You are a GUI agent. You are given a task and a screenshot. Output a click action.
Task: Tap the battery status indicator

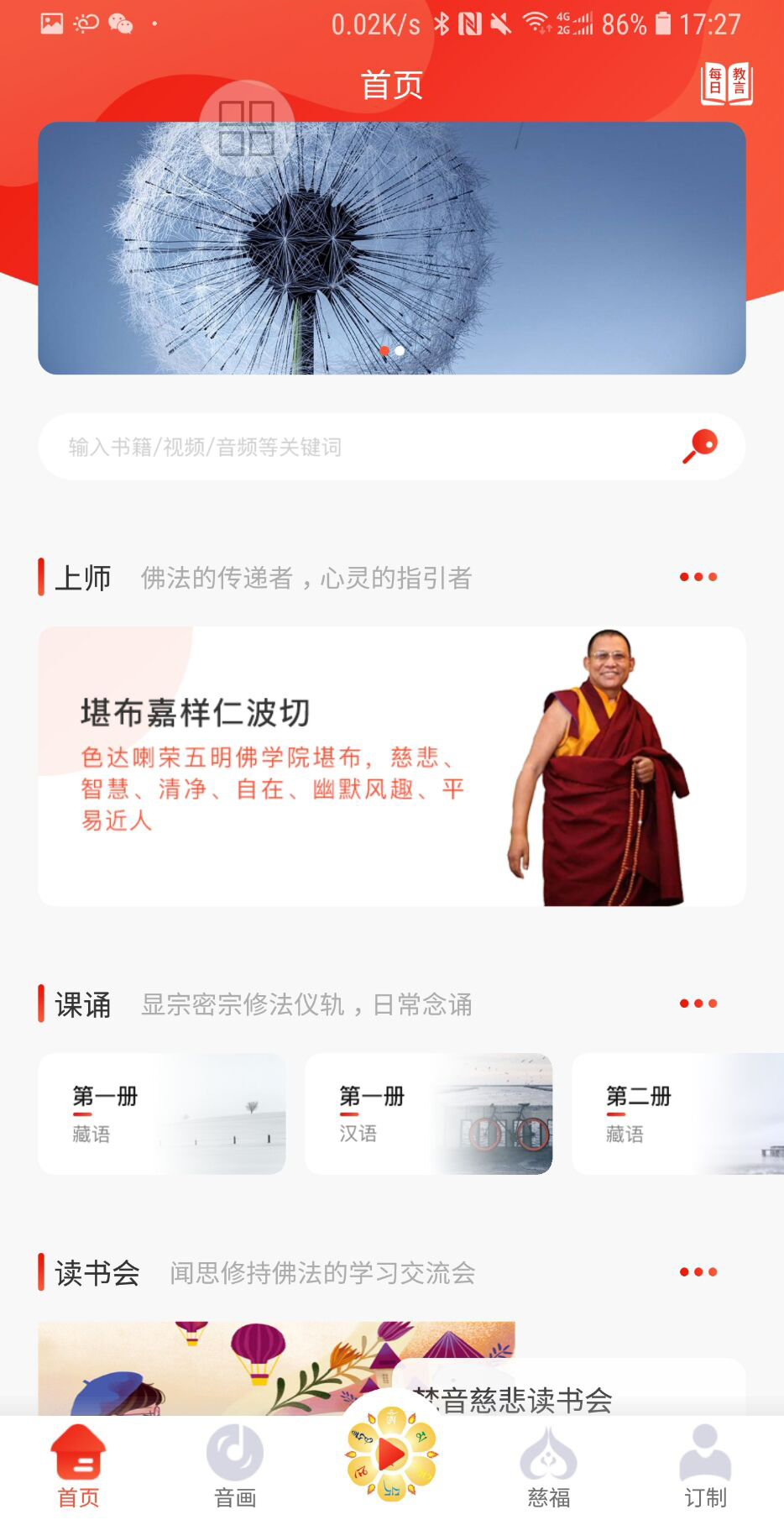coord(663,25)
